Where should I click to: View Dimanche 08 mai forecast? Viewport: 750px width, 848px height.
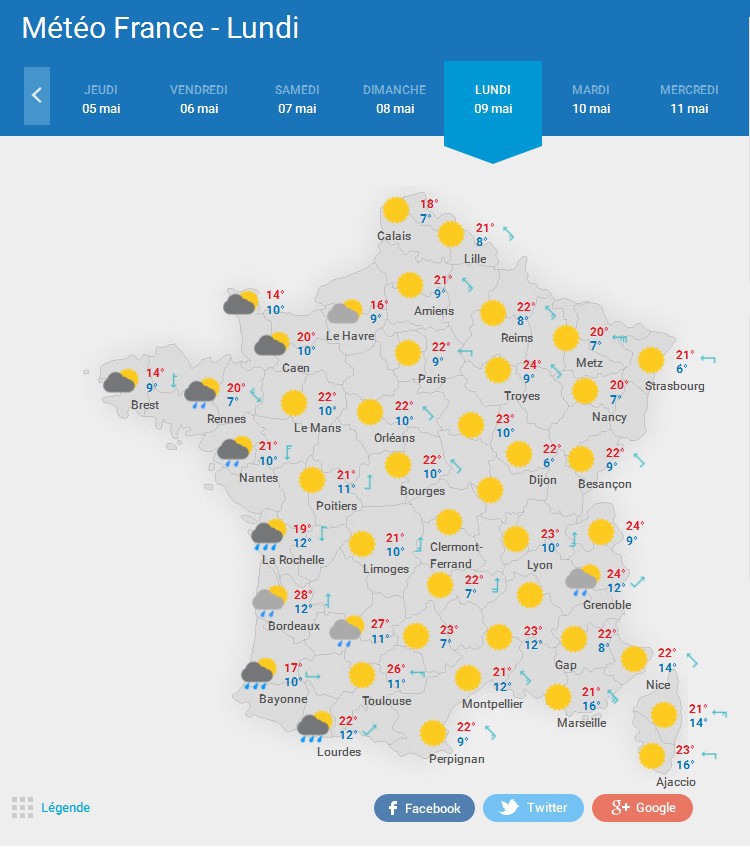point(395,99)
